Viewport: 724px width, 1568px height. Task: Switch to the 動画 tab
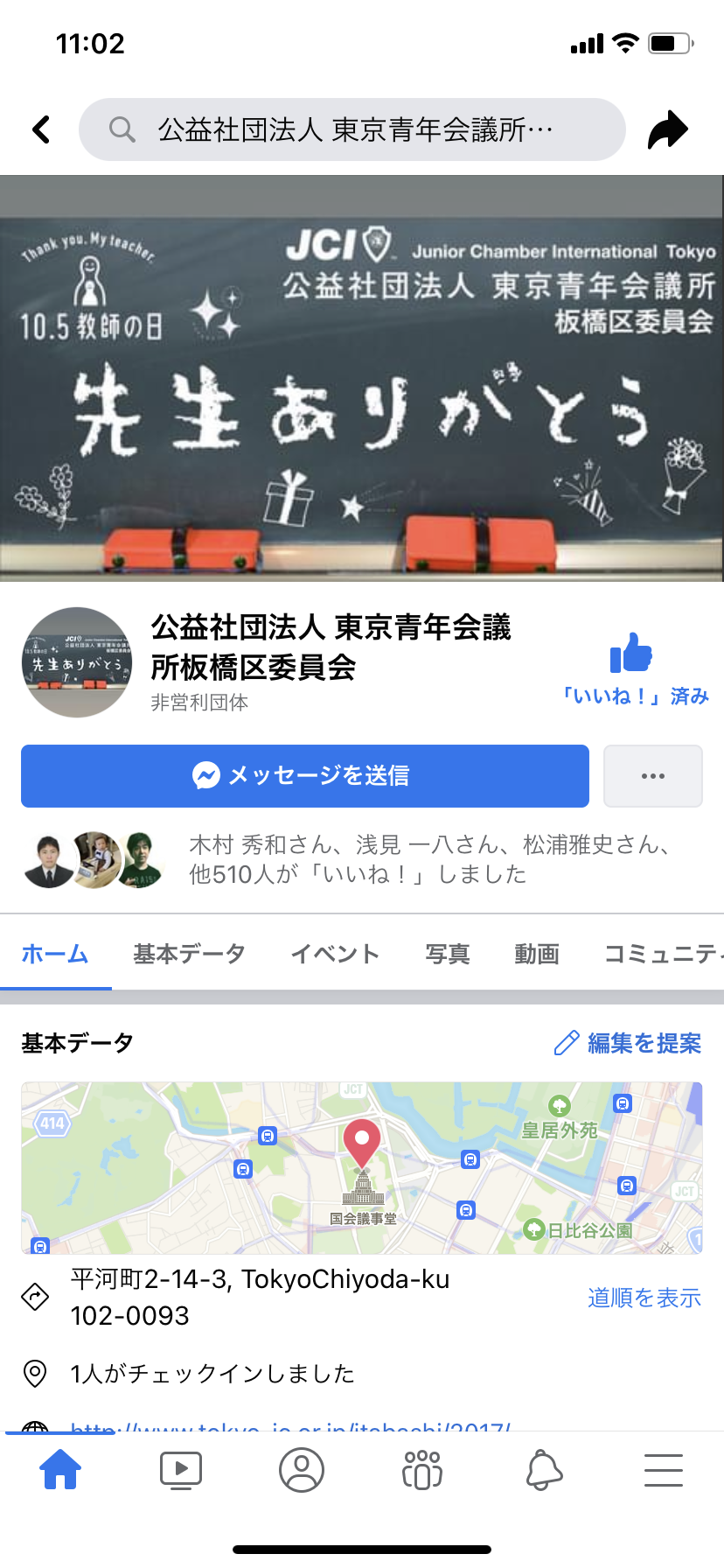537,954
